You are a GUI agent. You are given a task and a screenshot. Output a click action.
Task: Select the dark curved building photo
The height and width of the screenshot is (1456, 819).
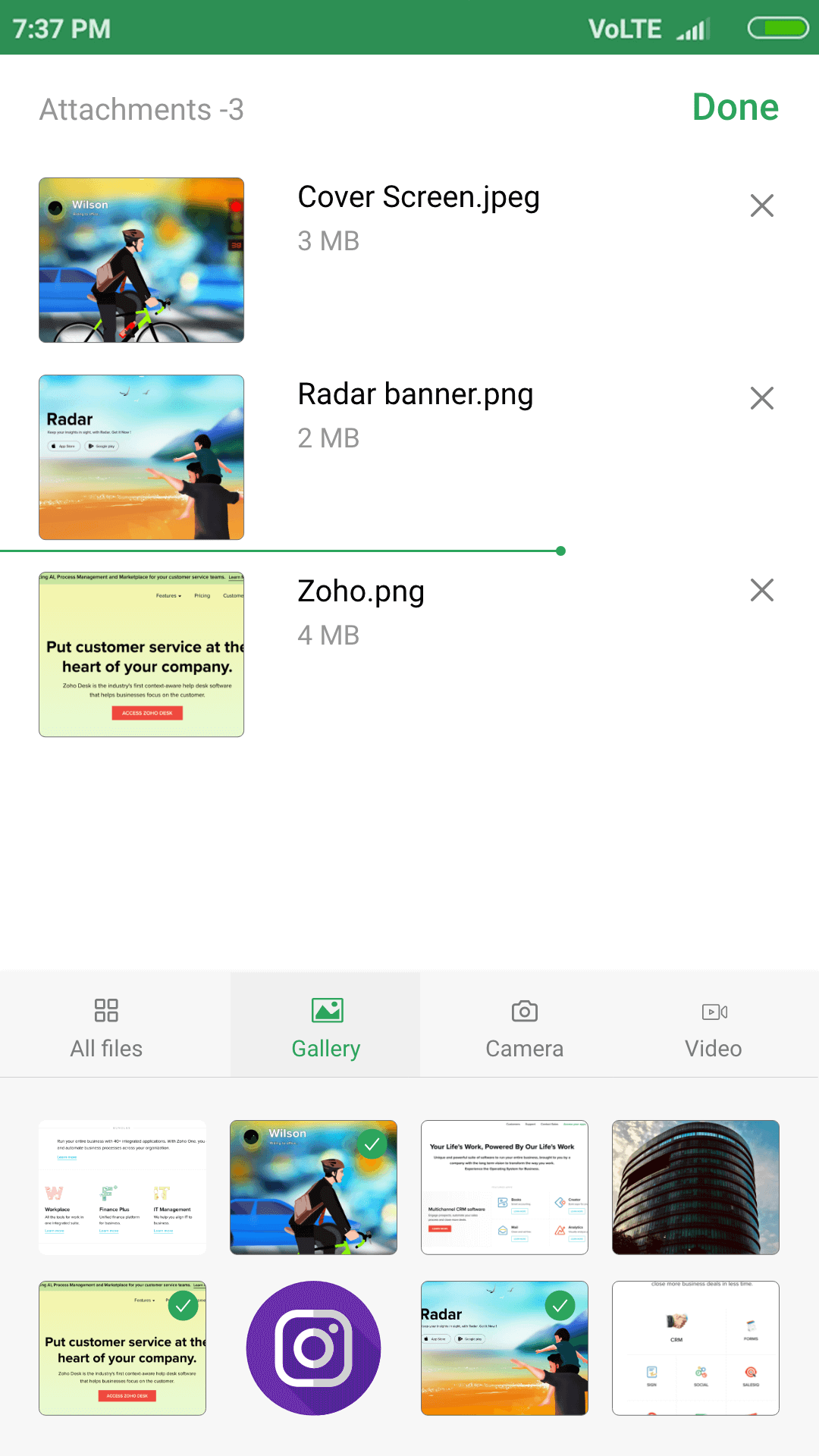(695, 1187)
